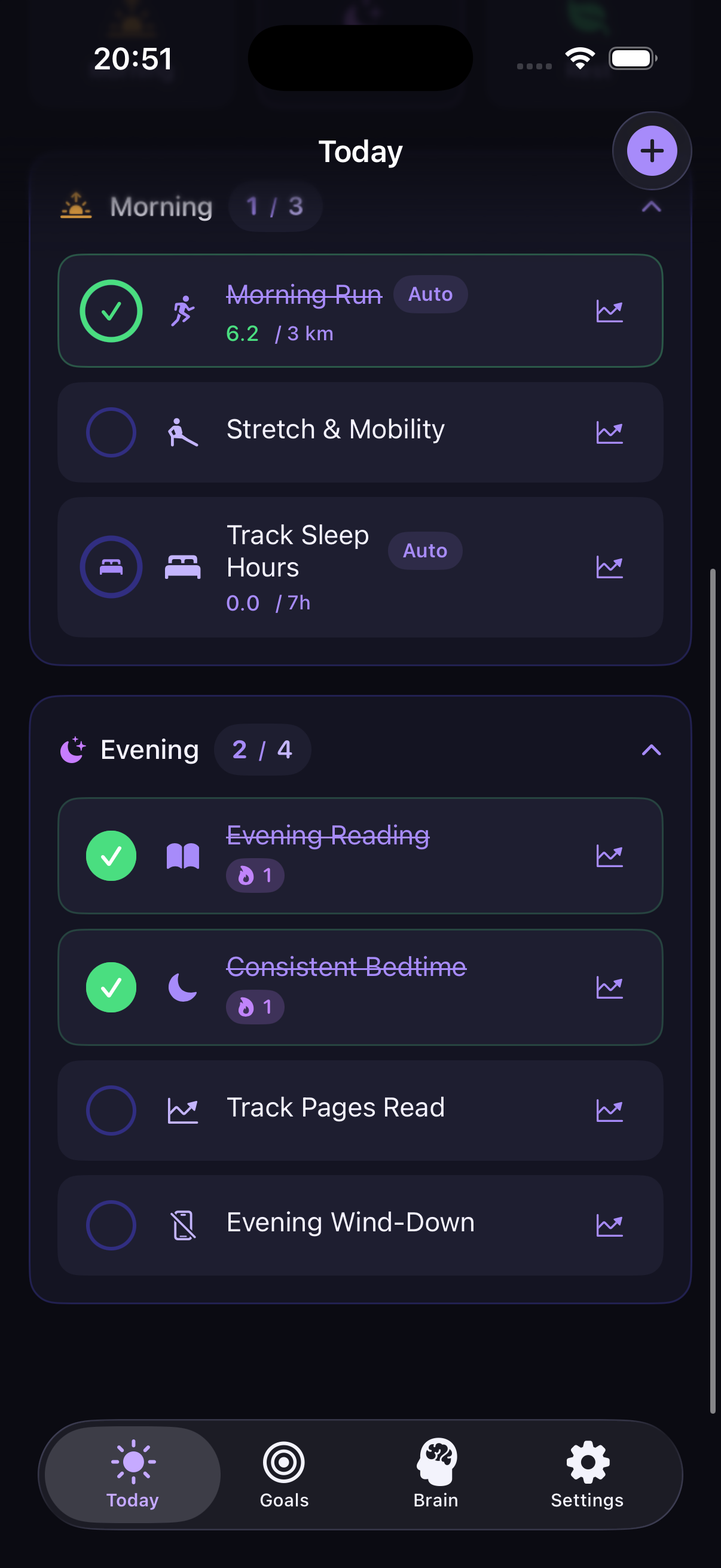The image size is (721, 1568).
Task: Add a new habit with the plus button
Action: (x=651, y=151)
